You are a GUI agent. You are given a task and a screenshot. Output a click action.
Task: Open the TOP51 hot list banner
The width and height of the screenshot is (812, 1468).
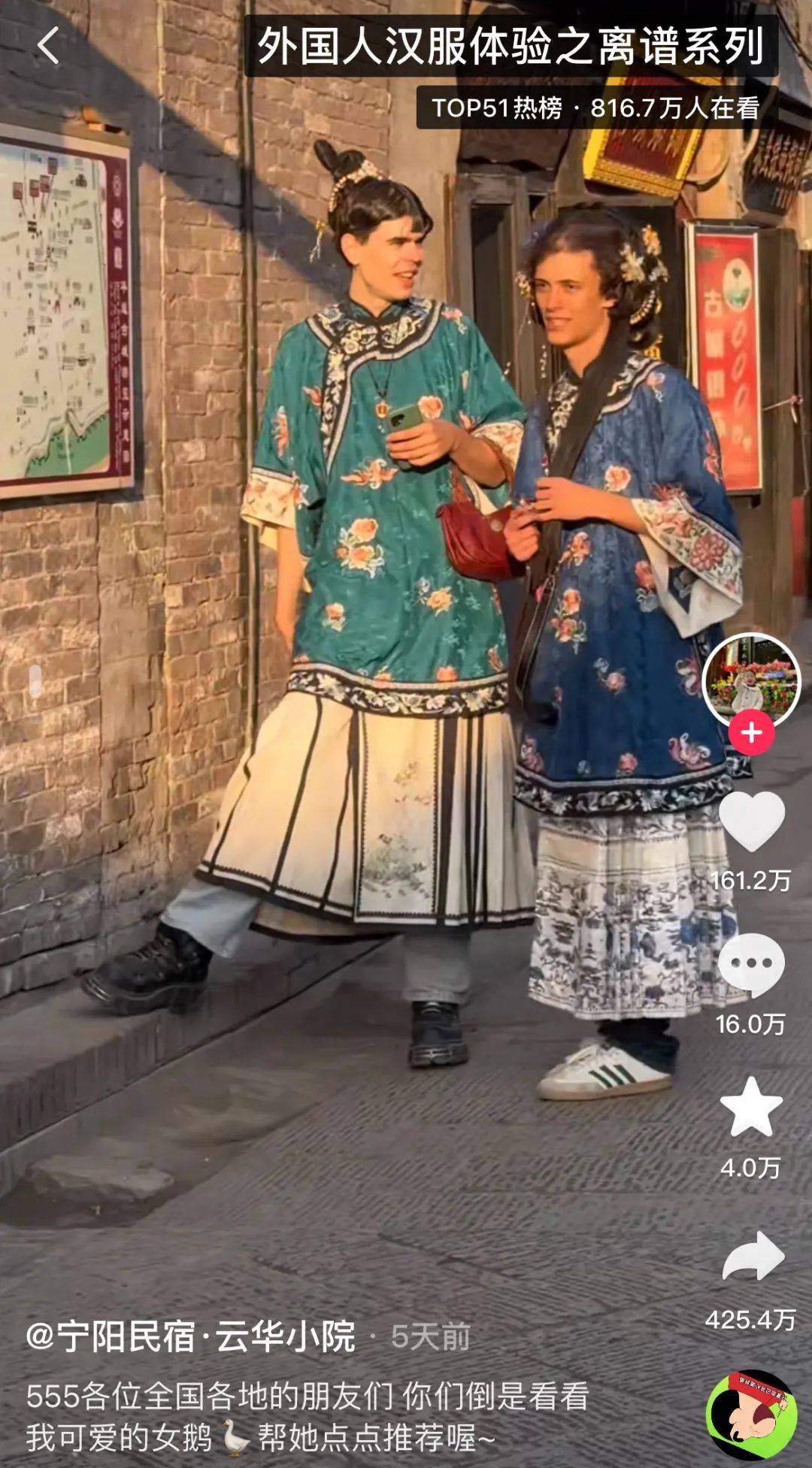click(595, 108)
